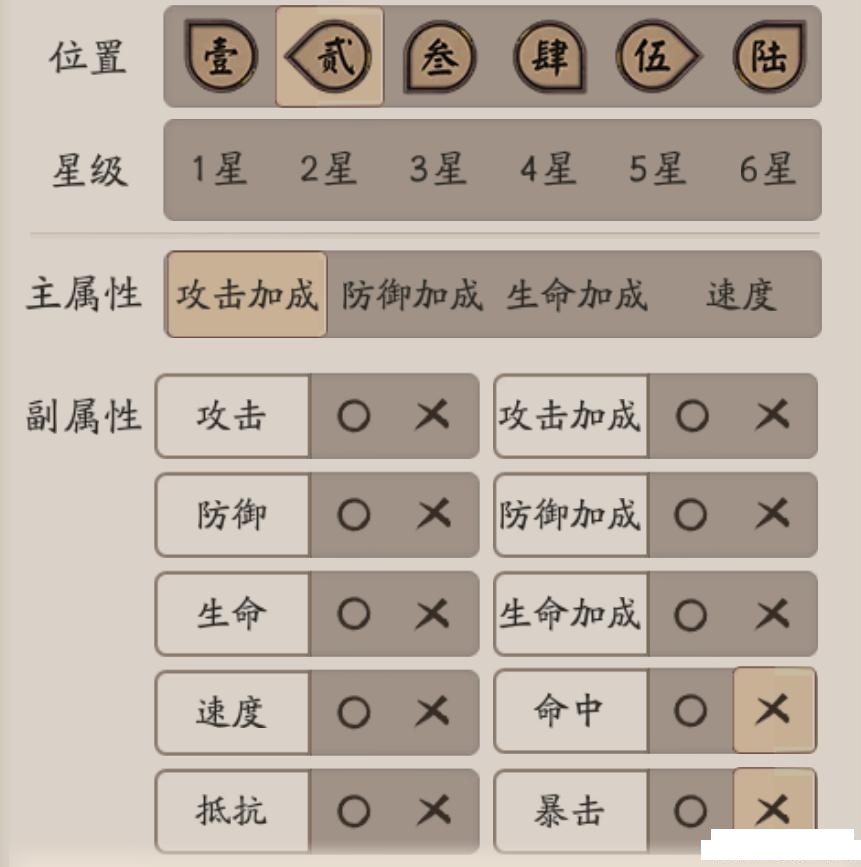
Task: Mark 速度 sub-attribute as required (circle)
Action: click(x=353, y=711)
